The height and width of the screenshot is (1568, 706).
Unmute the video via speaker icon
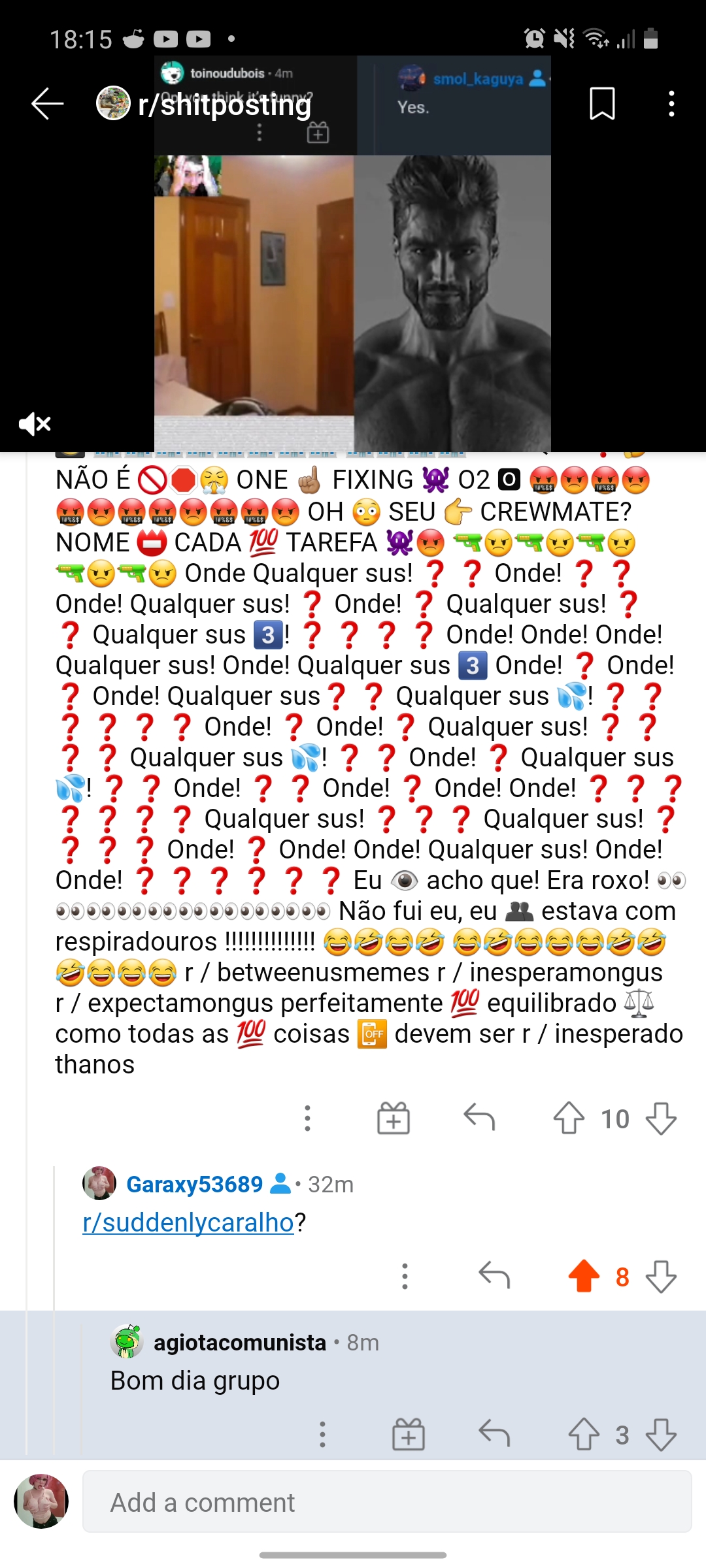pyautogui.click(x=34, y=423)
